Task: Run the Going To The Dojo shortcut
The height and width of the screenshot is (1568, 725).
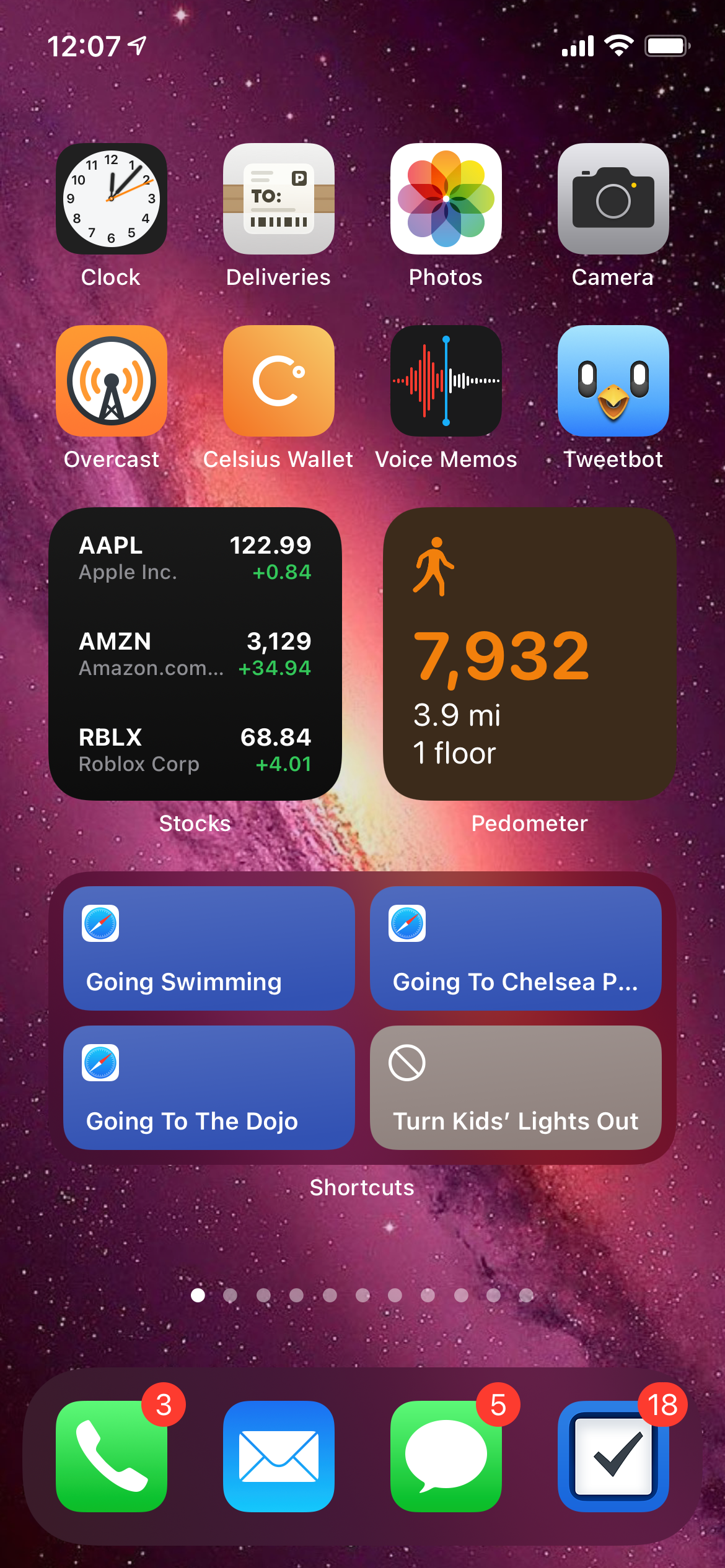Action: click(209, 1087)
